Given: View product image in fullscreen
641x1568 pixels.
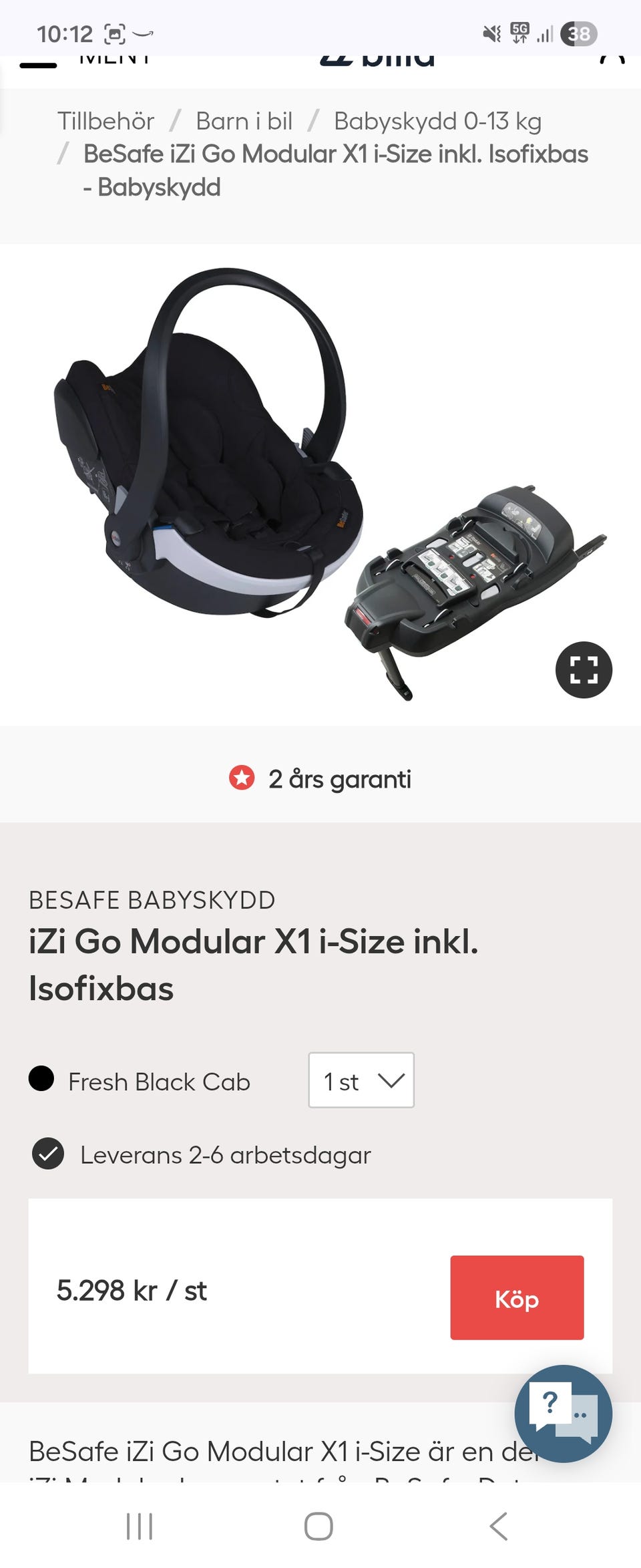Looking at the screenshot, I should tap(584, 670).
